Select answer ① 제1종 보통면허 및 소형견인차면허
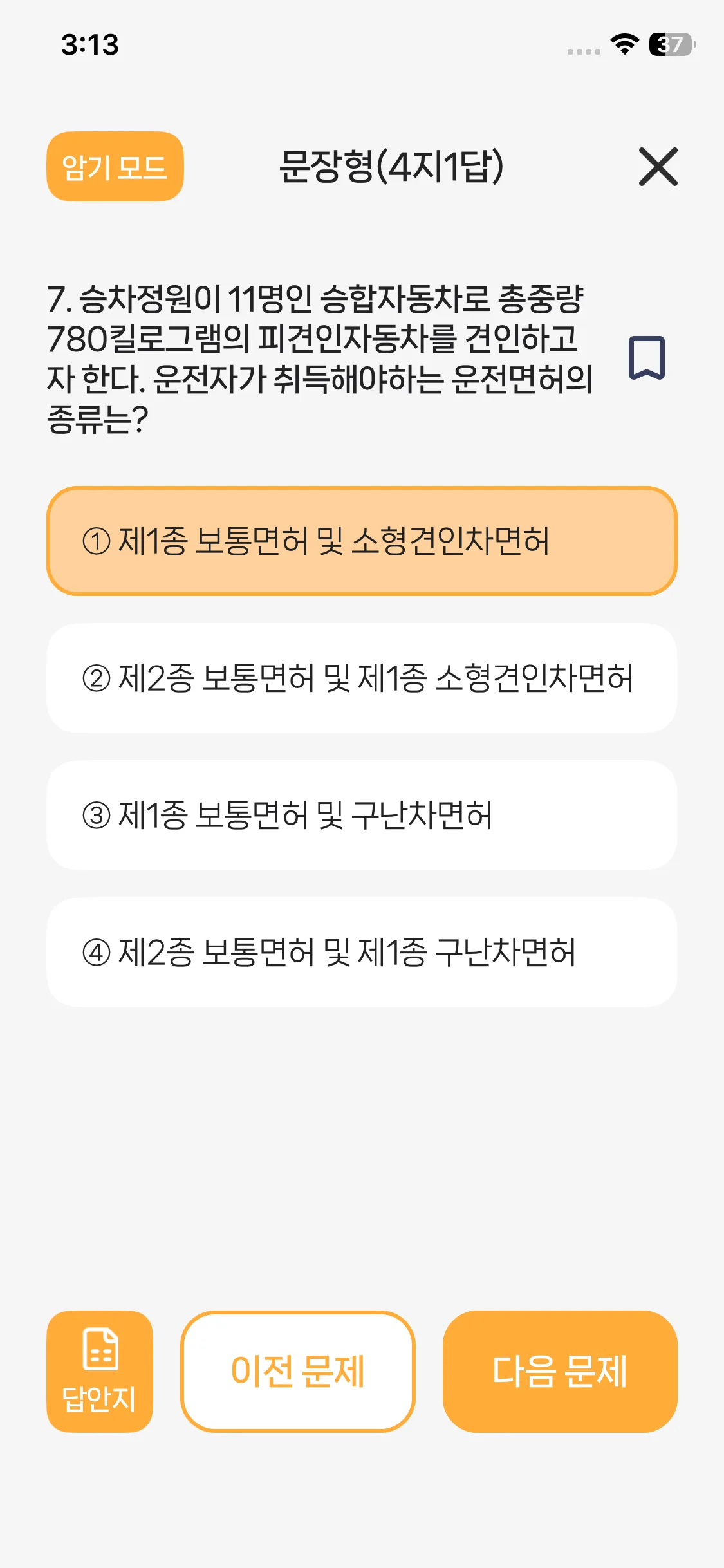 click(x=362, y=541)
